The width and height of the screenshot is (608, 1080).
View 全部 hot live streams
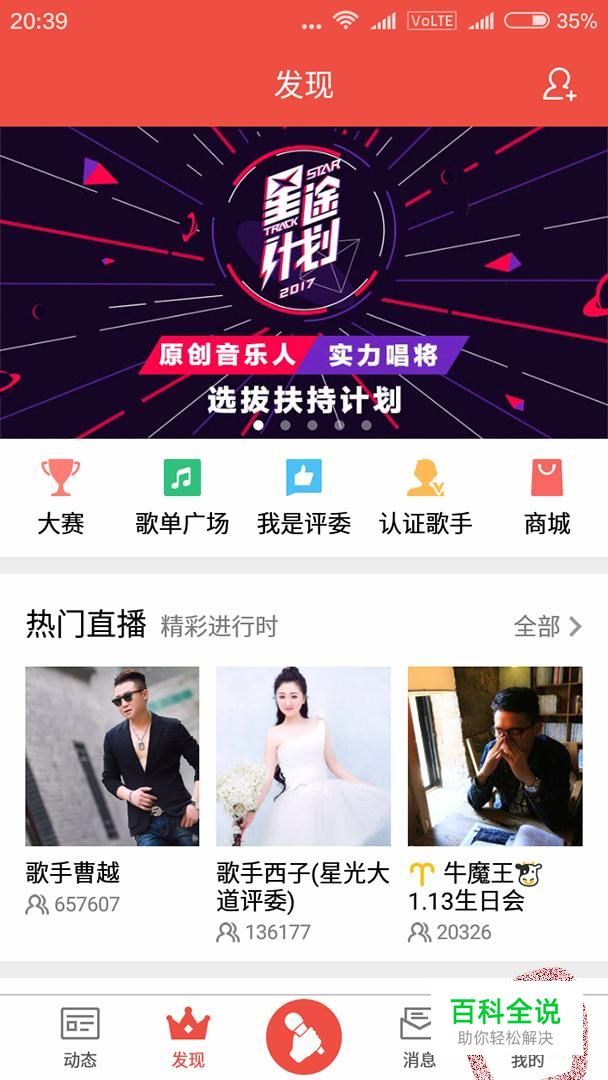tap(547, 627)
